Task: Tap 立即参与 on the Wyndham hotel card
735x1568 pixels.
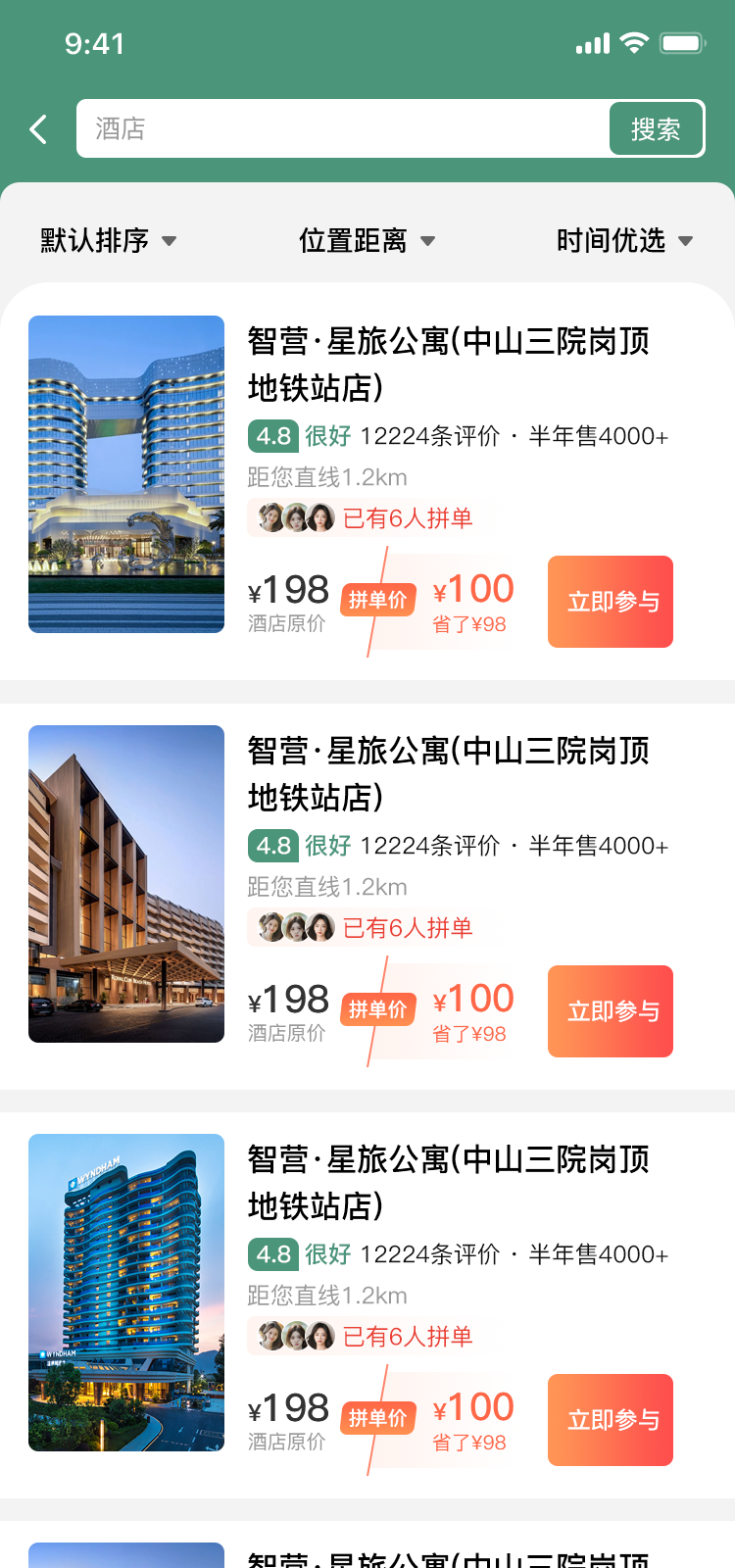Action: (x=611, y=1420)
